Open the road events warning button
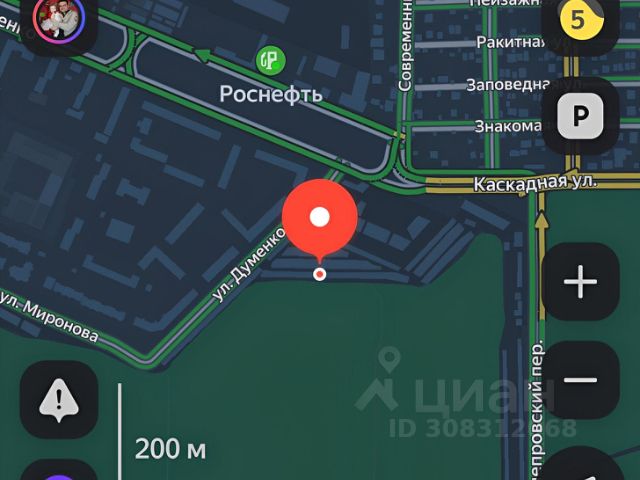The height and width of the screenshot is (480, 640). 59,401
